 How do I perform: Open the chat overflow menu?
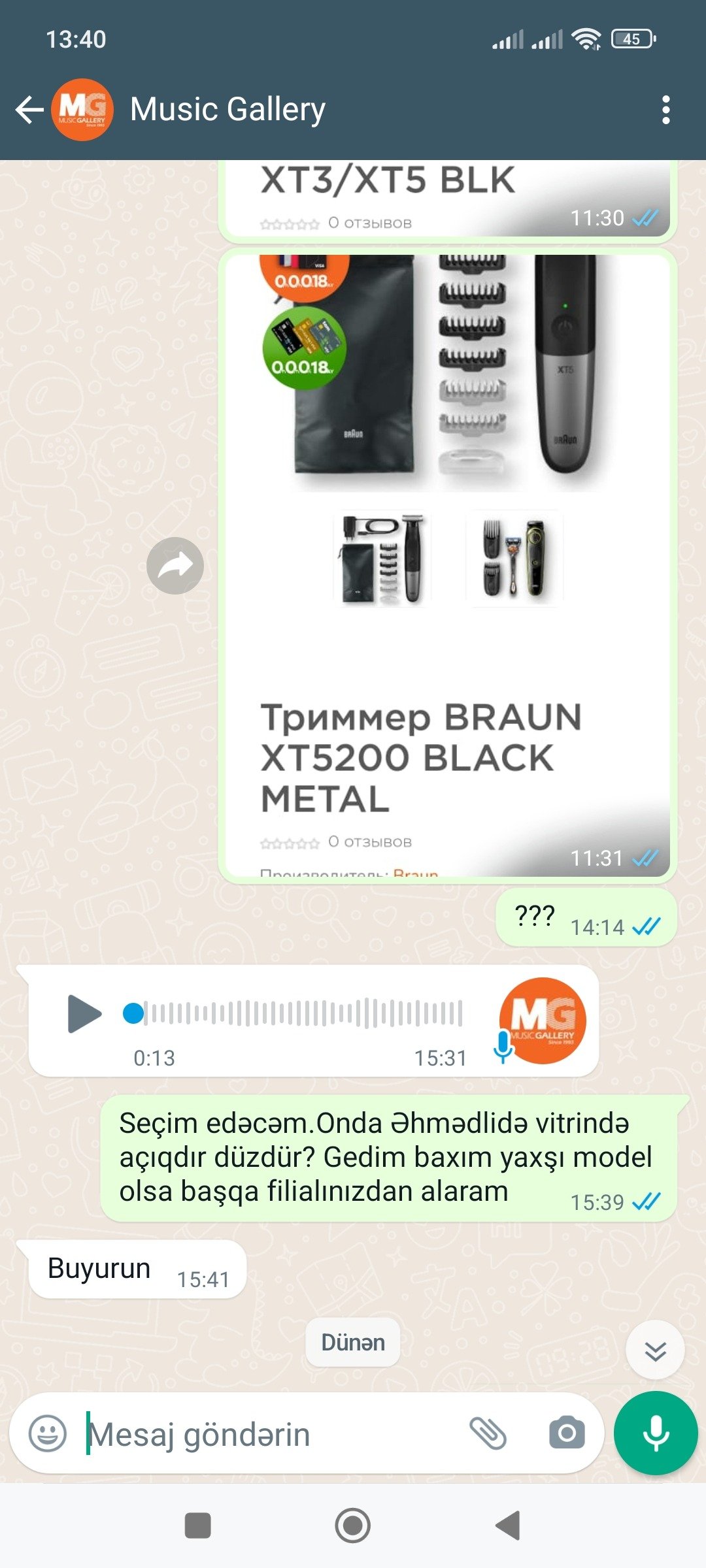pyautogui.click(x=665, y=109)
